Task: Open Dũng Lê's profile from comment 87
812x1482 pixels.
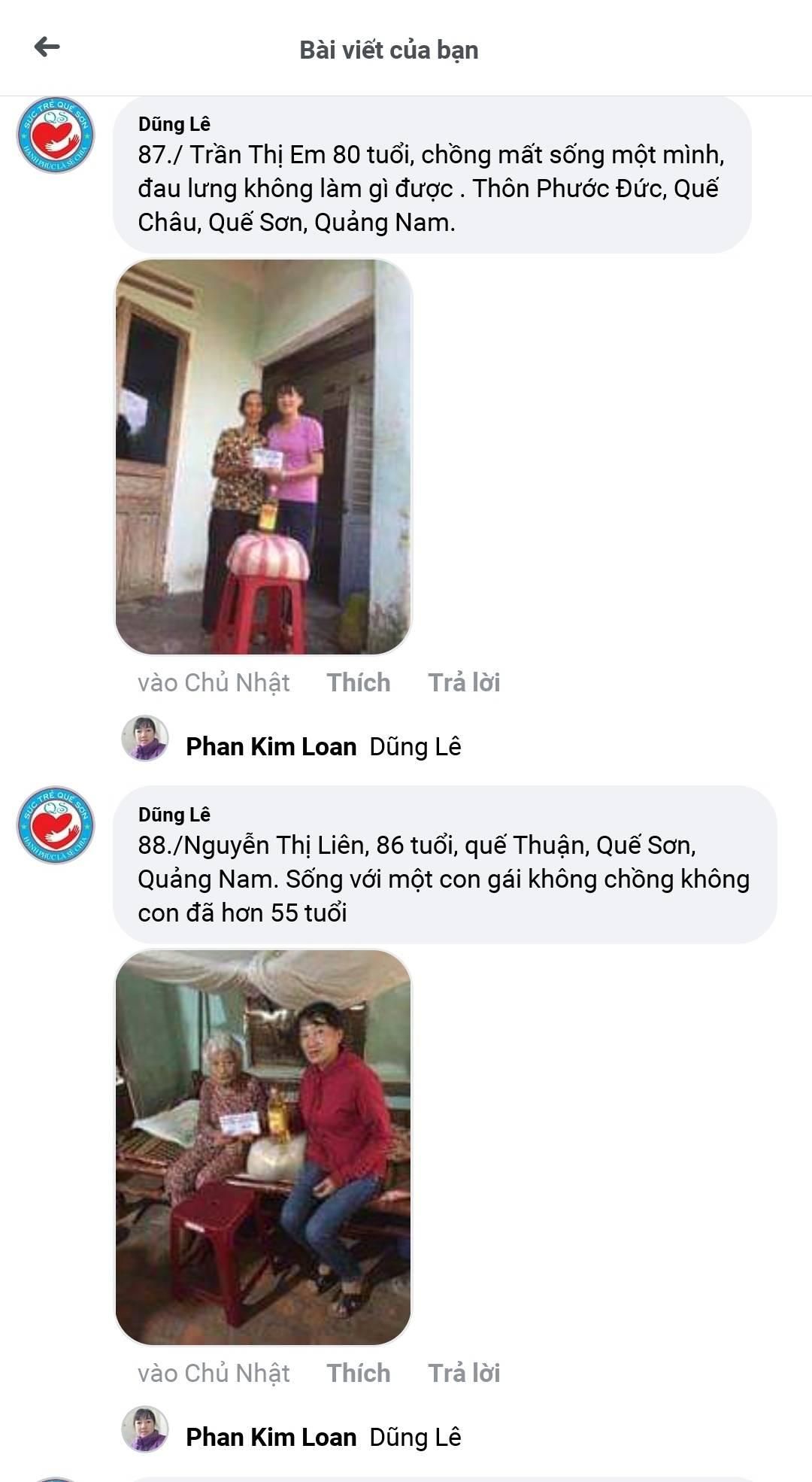Action: [x=174, y=124]
